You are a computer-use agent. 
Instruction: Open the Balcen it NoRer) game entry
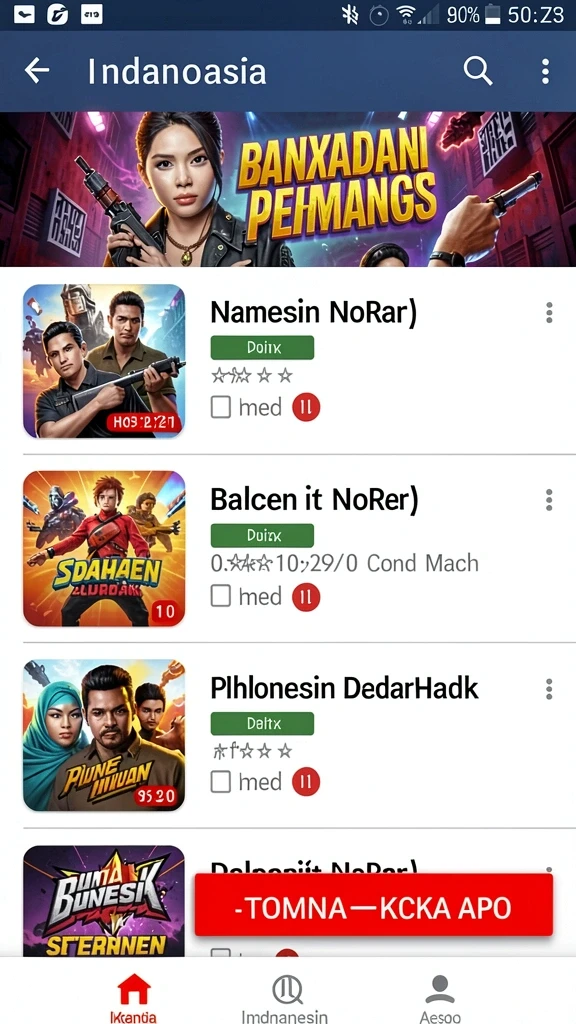tap(288, 548)
